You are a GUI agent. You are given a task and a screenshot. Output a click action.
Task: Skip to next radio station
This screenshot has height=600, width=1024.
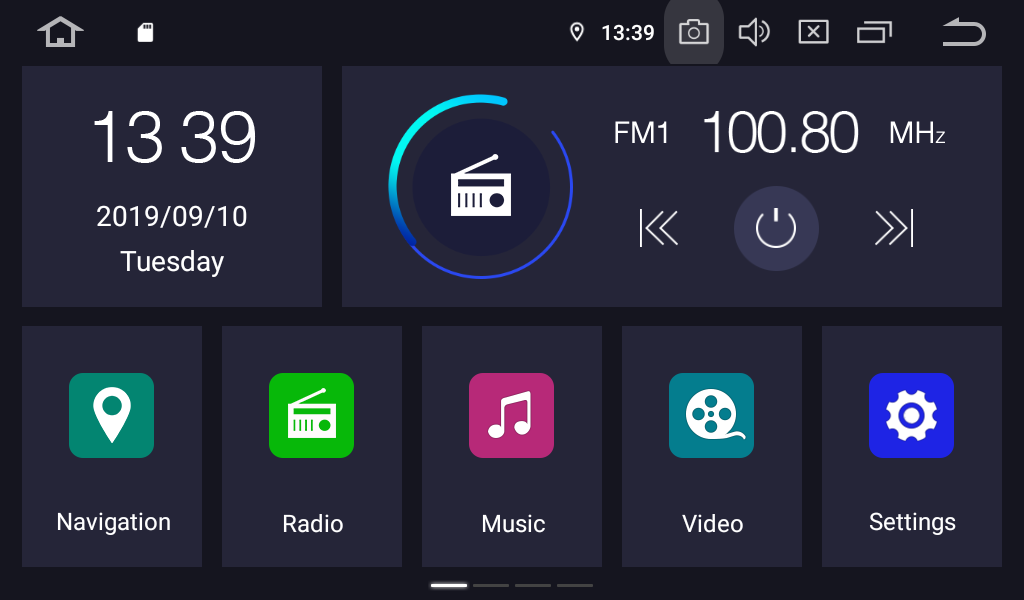pos(894,229)
